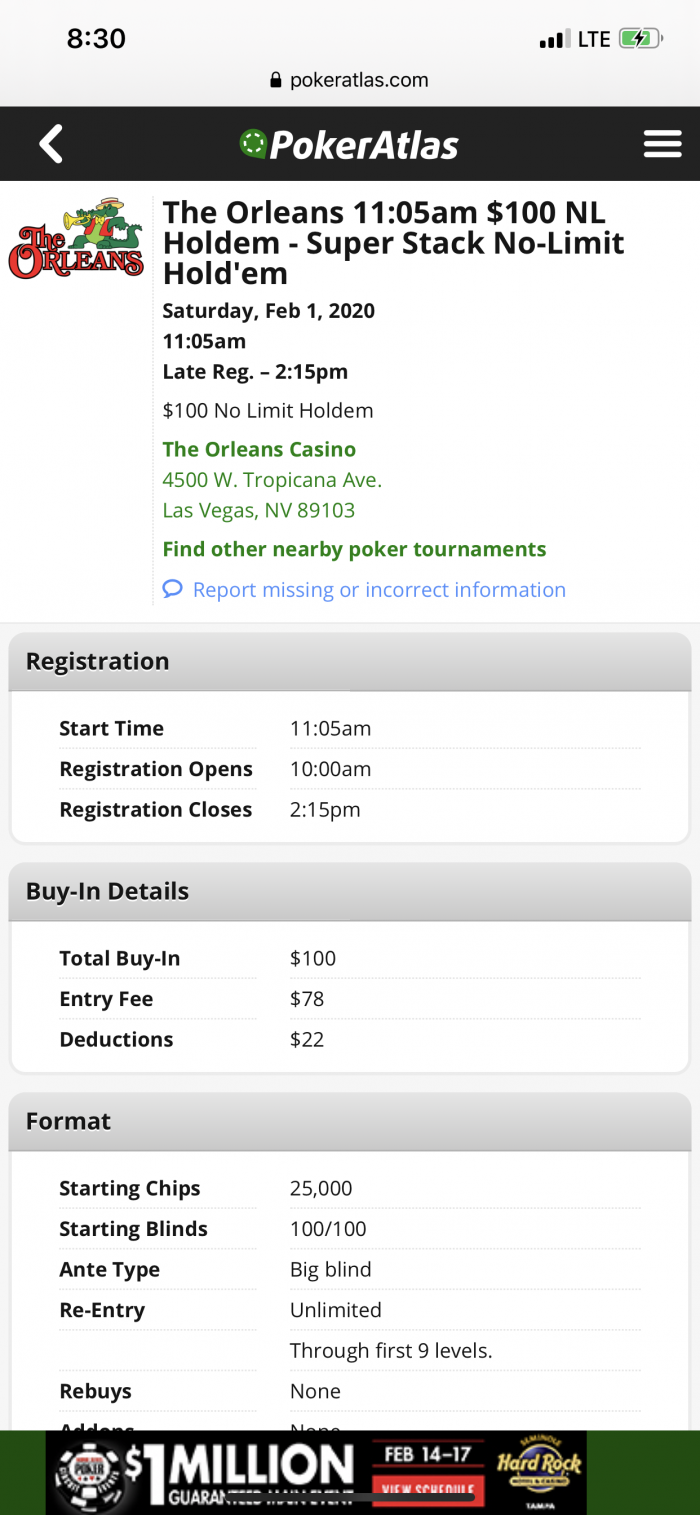Viewport: 700px width, 1515px height.
Task: Tap the PokerAtlas logo to go home
Action: (x=349, y=145)
